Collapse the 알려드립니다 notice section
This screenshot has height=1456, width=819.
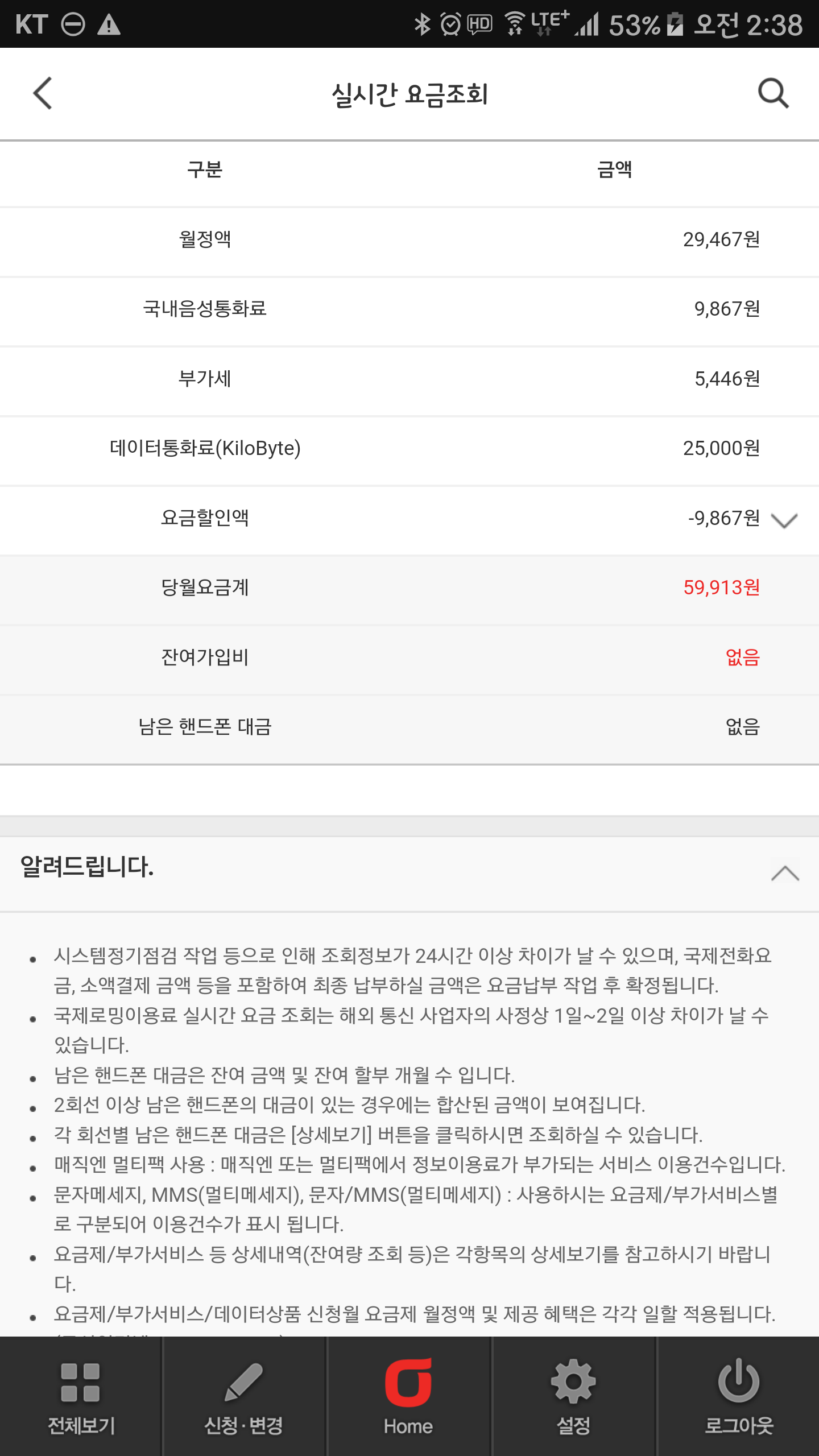pos(785,873)
